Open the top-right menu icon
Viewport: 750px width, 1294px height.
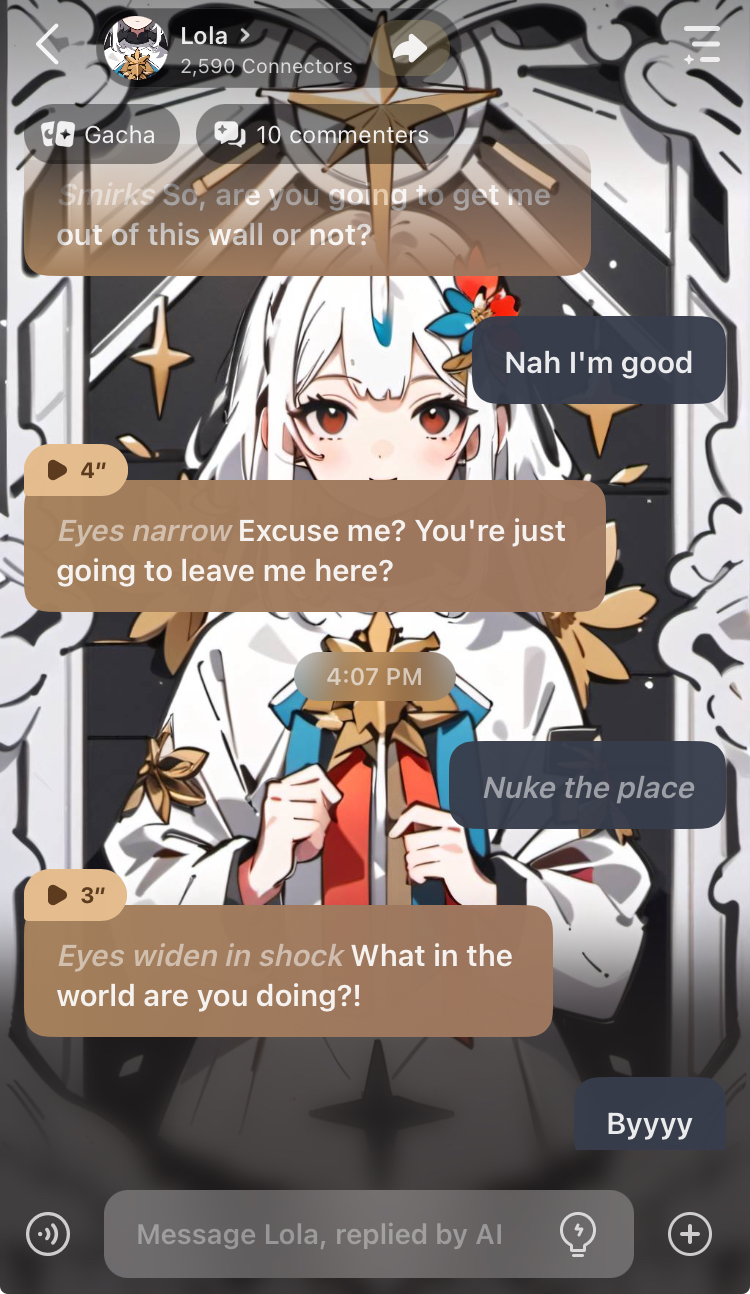pyautogui.click(x=702, y=45)
